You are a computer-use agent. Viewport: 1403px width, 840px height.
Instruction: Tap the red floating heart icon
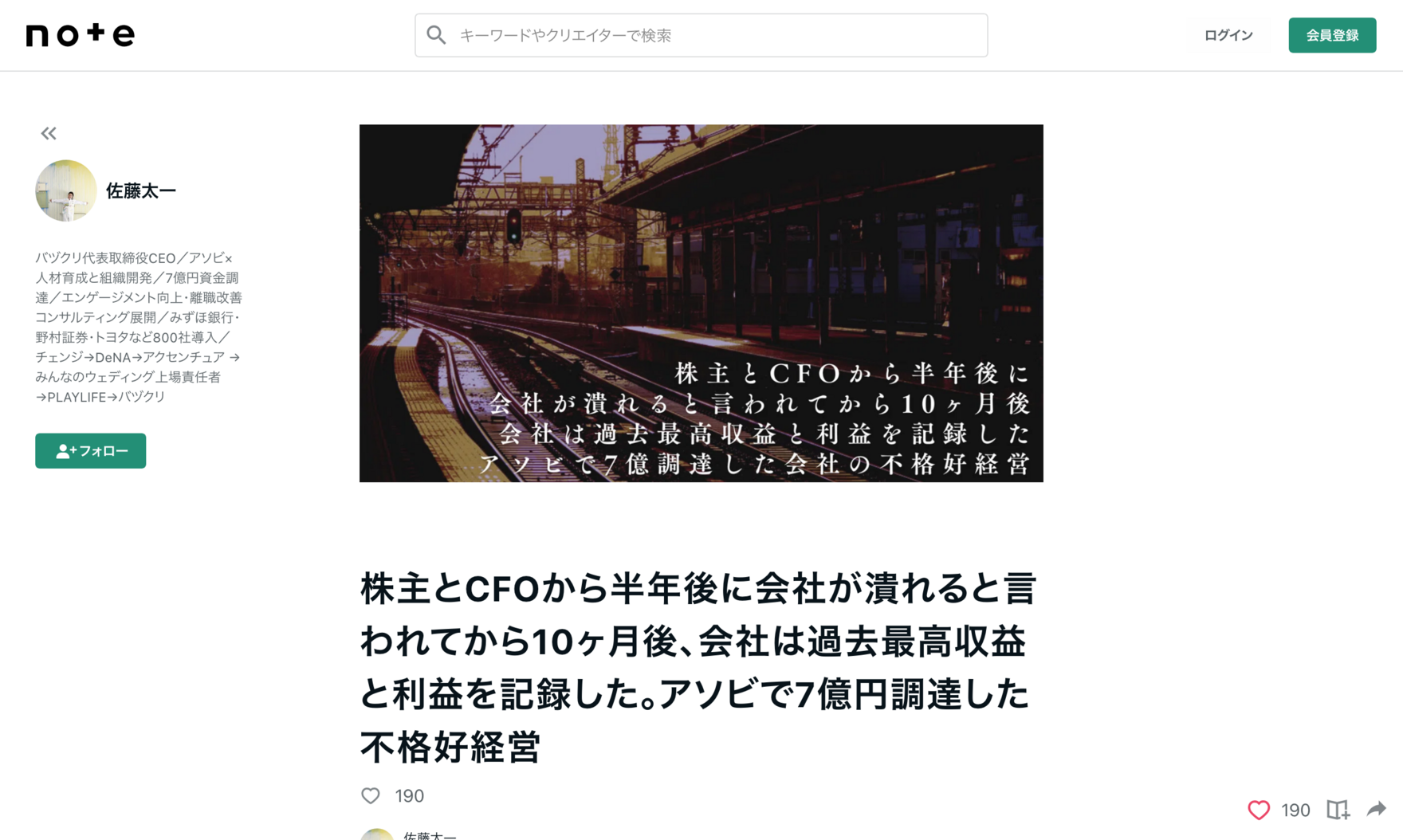pyautogui.click(x=1258, y=810)
